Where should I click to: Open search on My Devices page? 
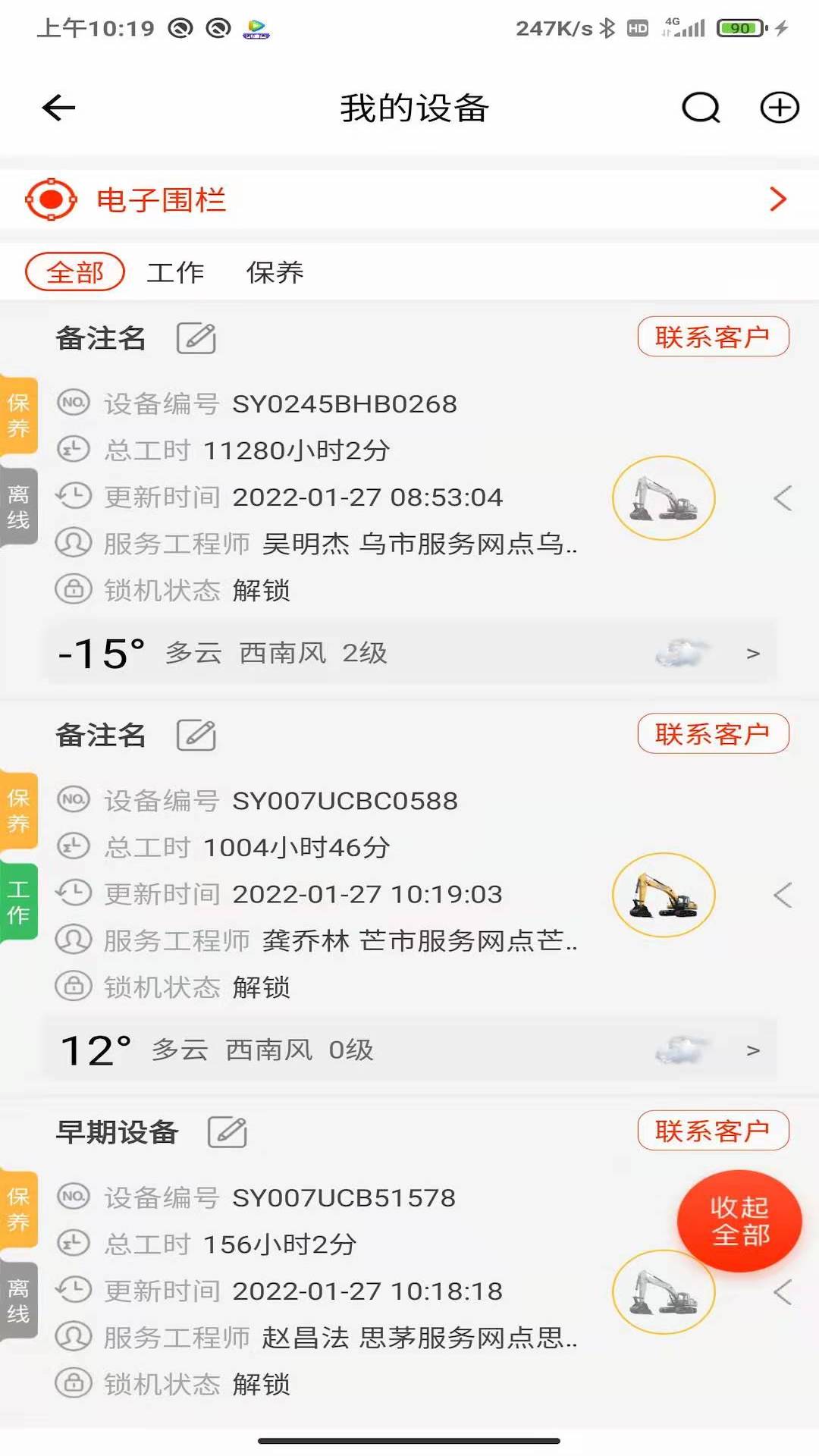[x=698, y=108]
